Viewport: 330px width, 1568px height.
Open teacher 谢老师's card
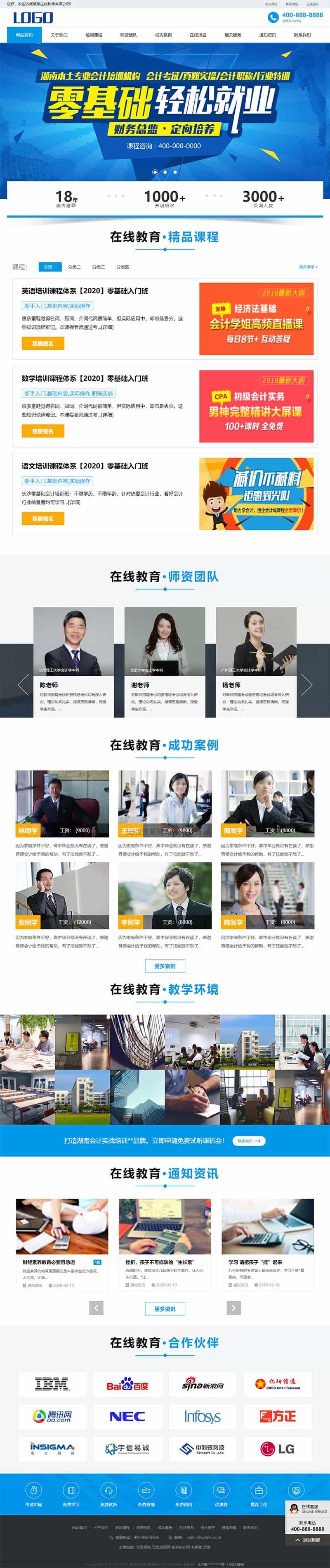(165, 662)
